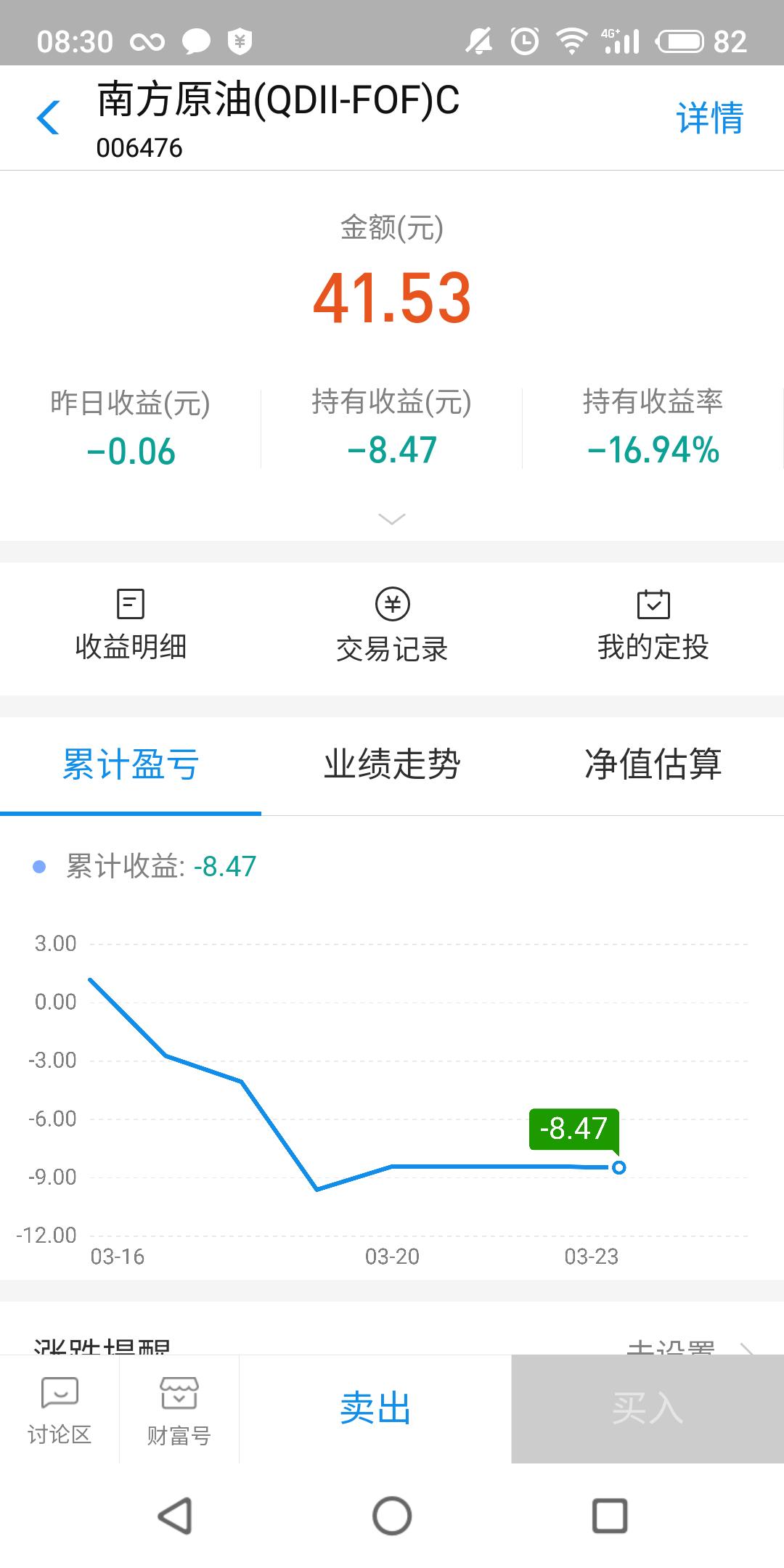Switch to 净值估算 tab
The height and width of the screenshot is (1568, 784).
653,765
